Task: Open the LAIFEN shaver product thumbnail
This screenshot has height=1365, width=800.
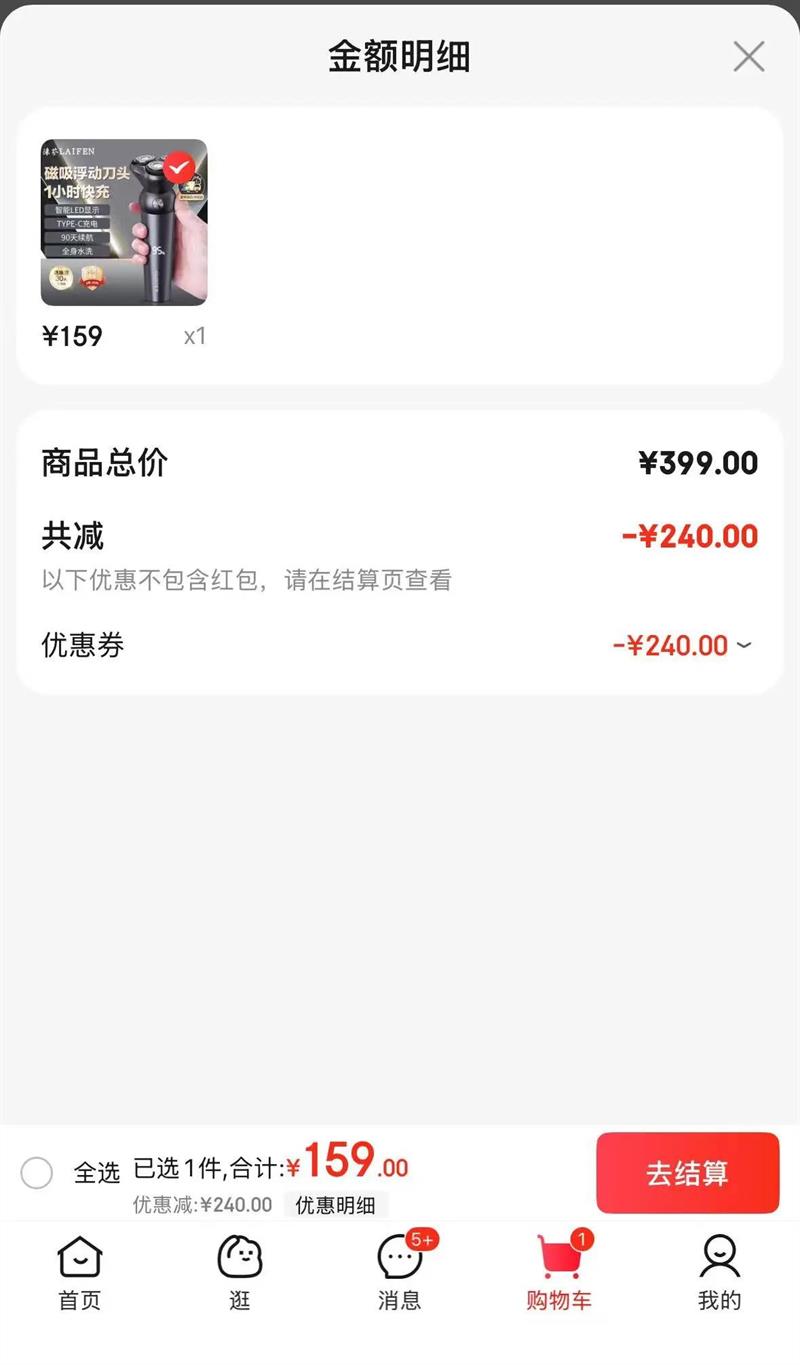Action: coord(124,222)
